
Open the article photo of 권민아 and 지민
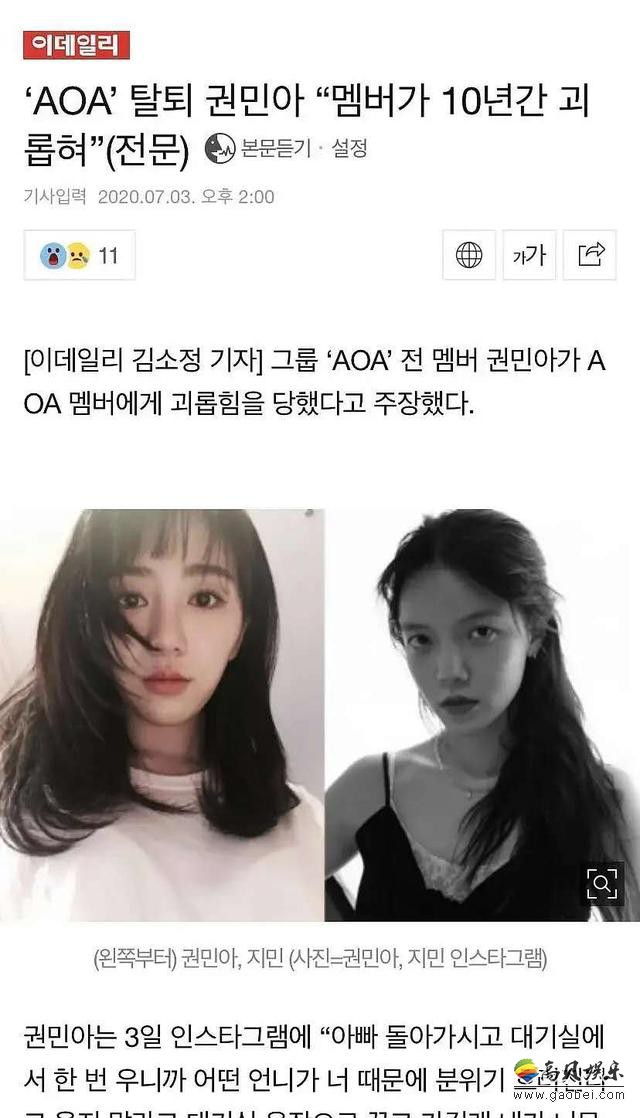(320, 715)
